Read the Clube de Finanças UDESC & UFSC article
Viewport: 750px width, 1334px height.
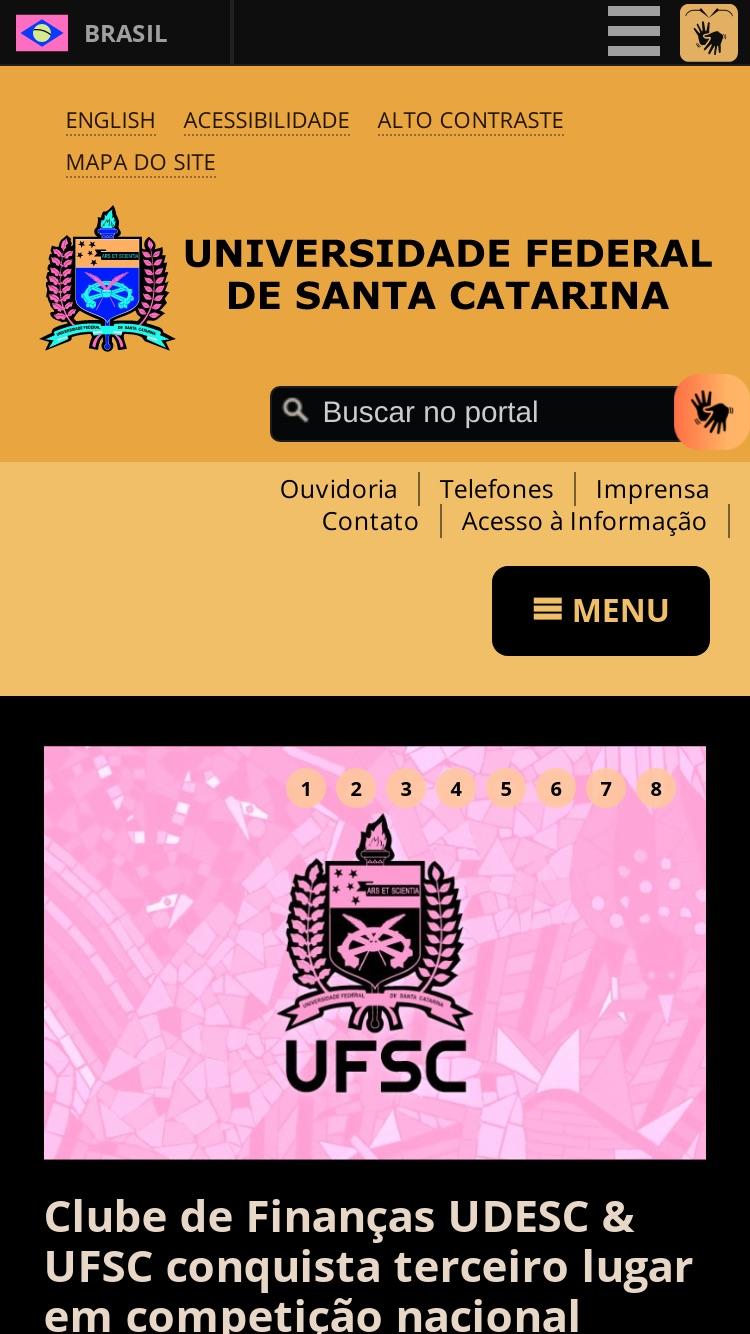click(369, 1265)
